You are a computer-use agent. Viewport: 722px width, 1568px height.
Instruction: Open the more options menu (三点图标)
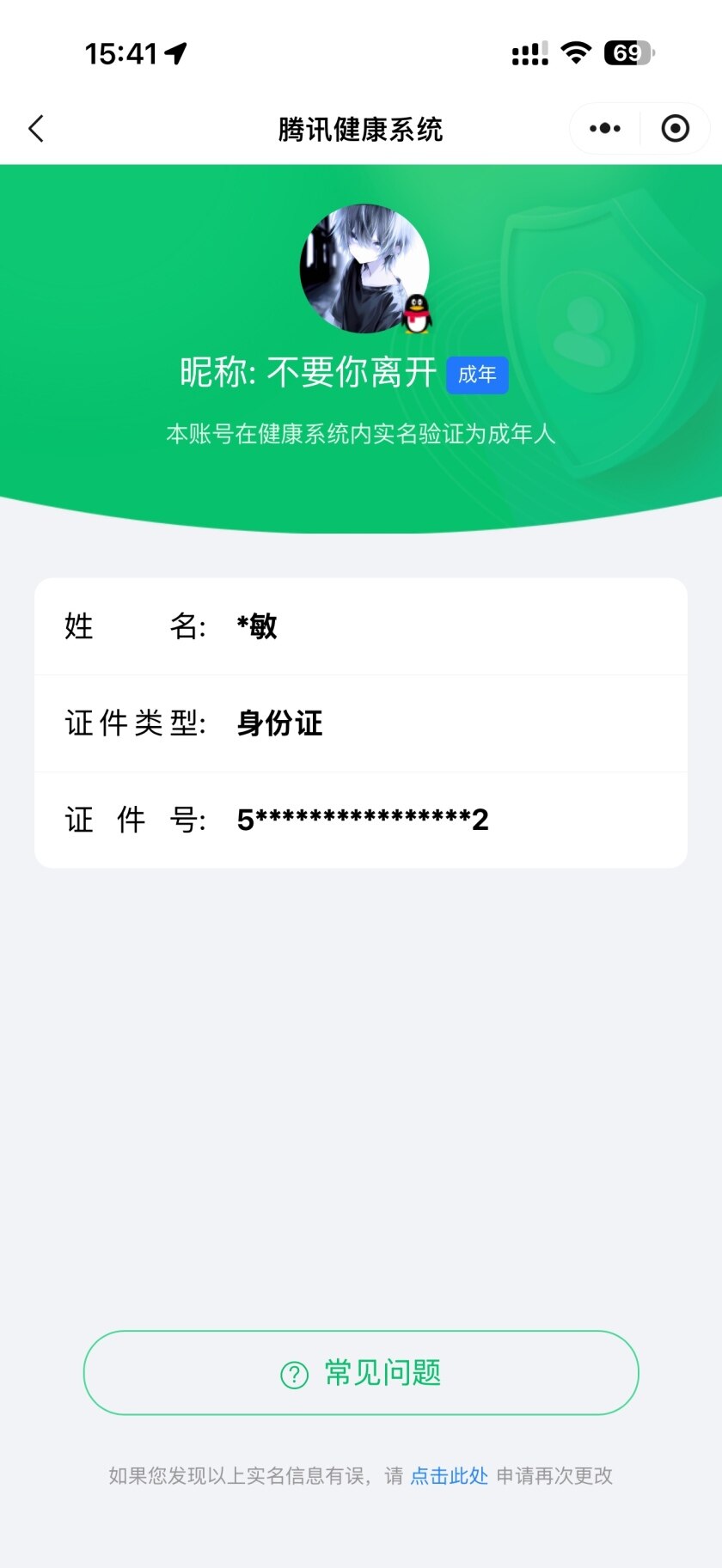click(x=604, y=127)
